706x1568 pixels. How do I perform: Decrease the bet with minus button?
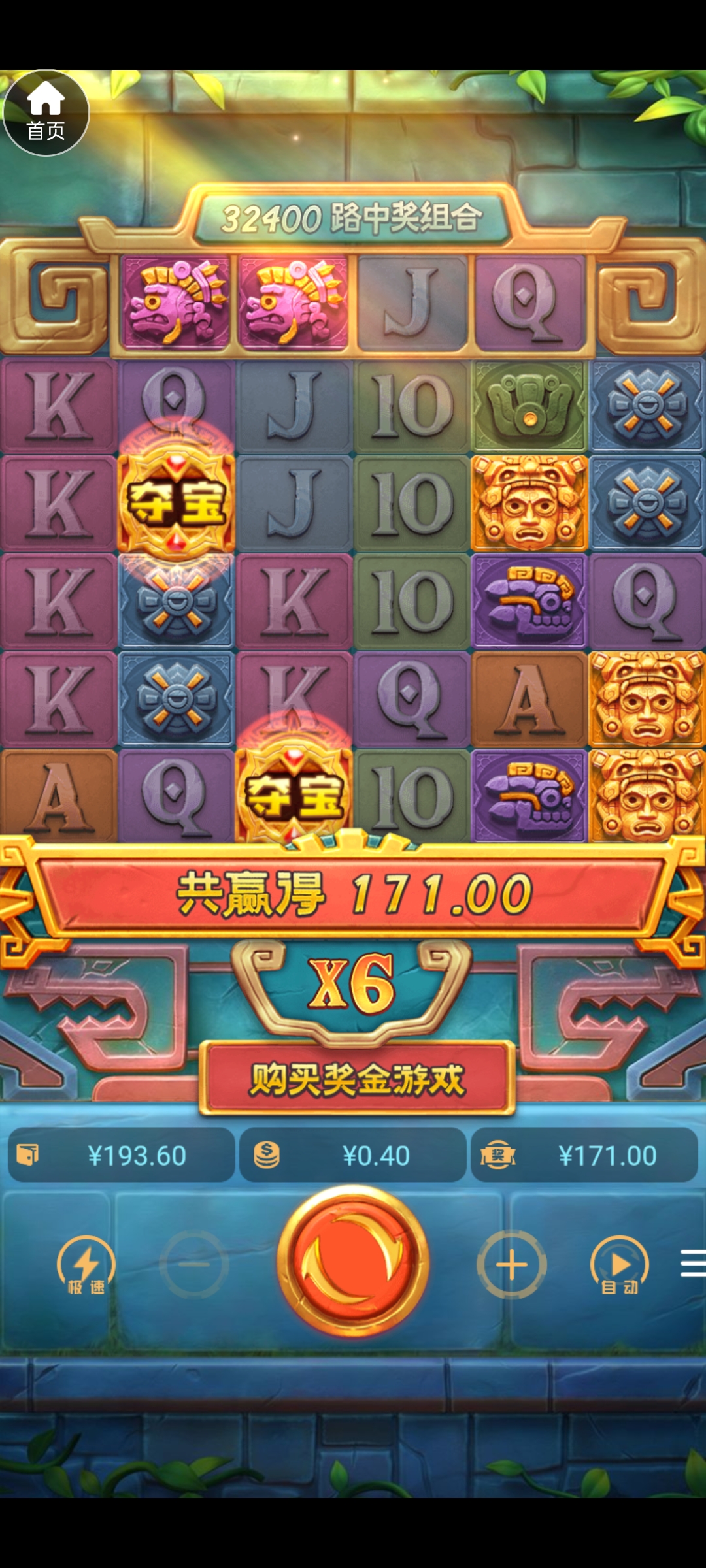[x=194, y=1265]
